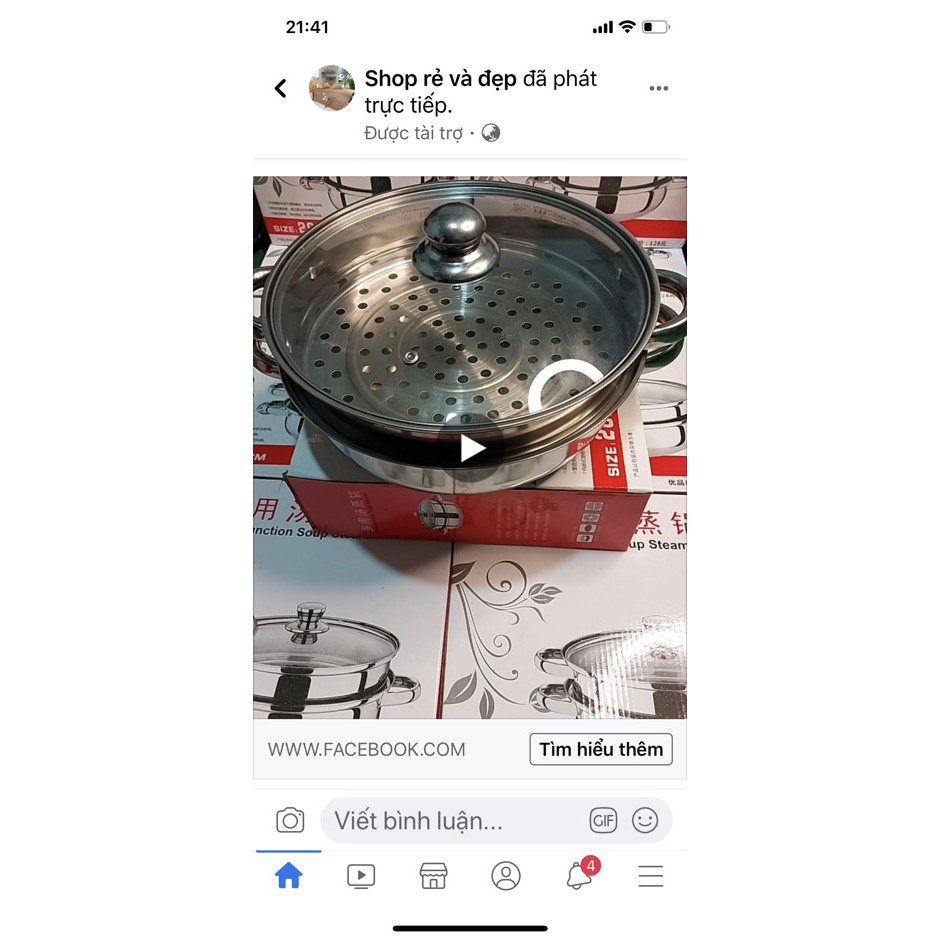
Task: Open the Shop rẻ và đẹp page name
Action: coord(440,79)
